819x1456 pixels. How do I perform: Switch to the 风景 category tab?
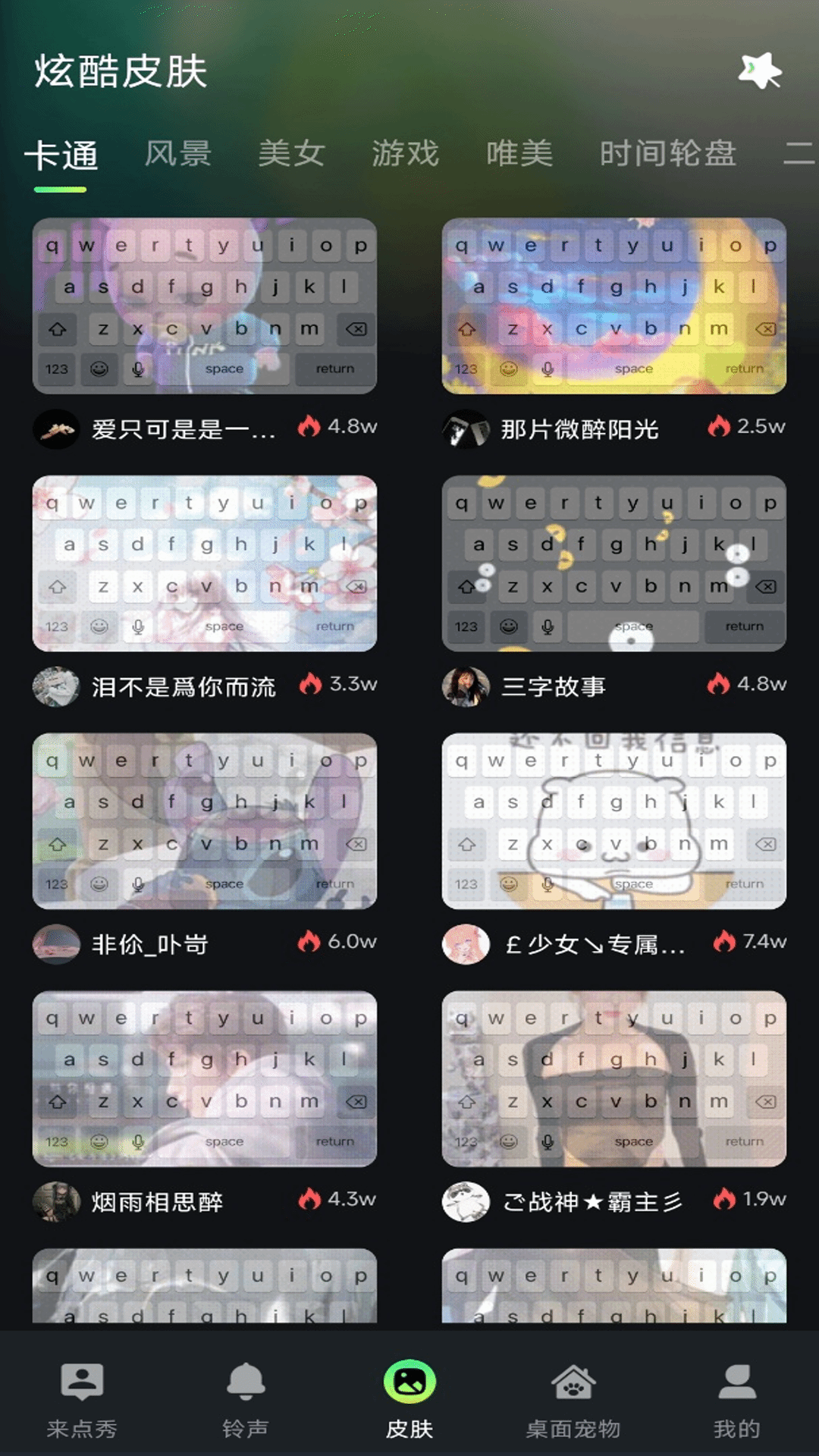coord(177,154)
